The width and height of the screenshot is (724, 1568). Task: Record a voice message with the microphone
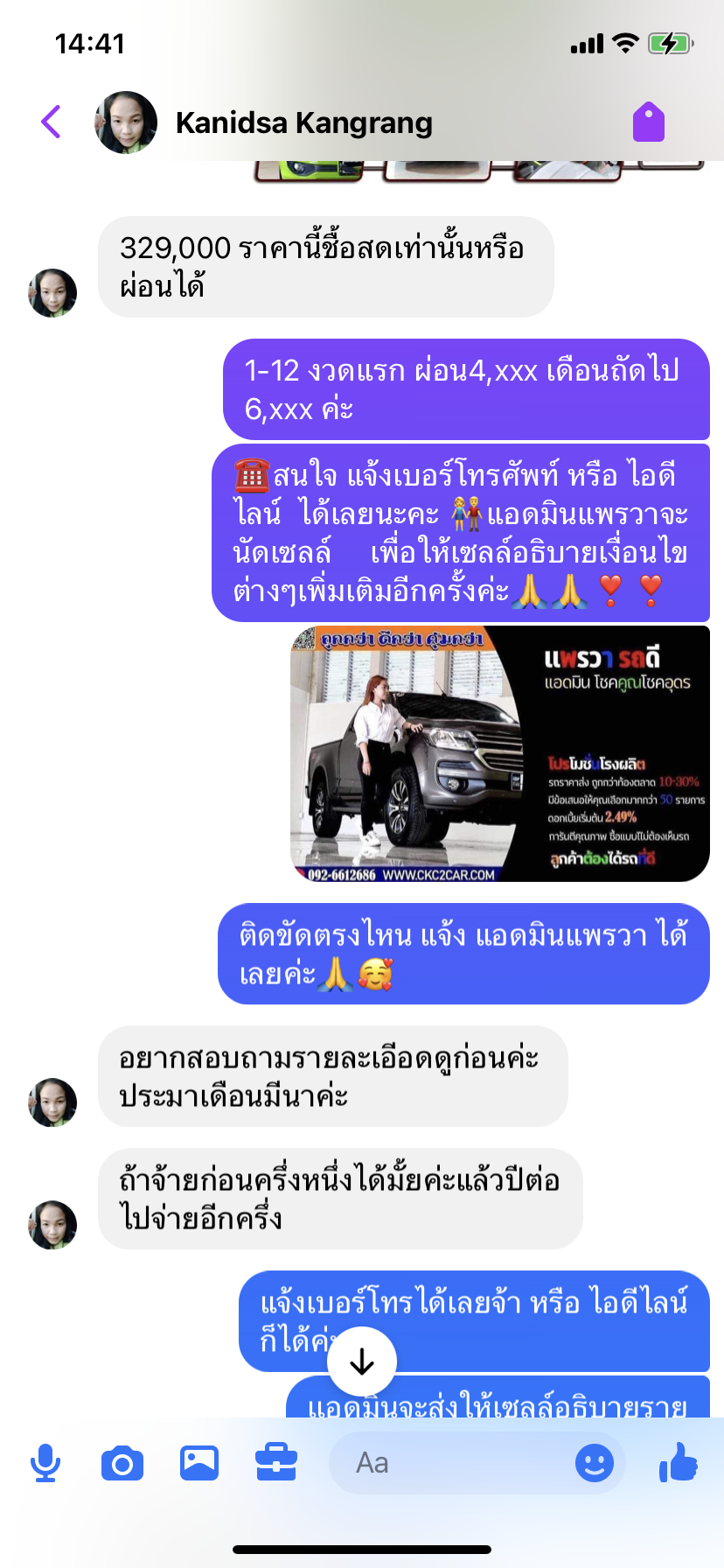[x=45, y=1463]
